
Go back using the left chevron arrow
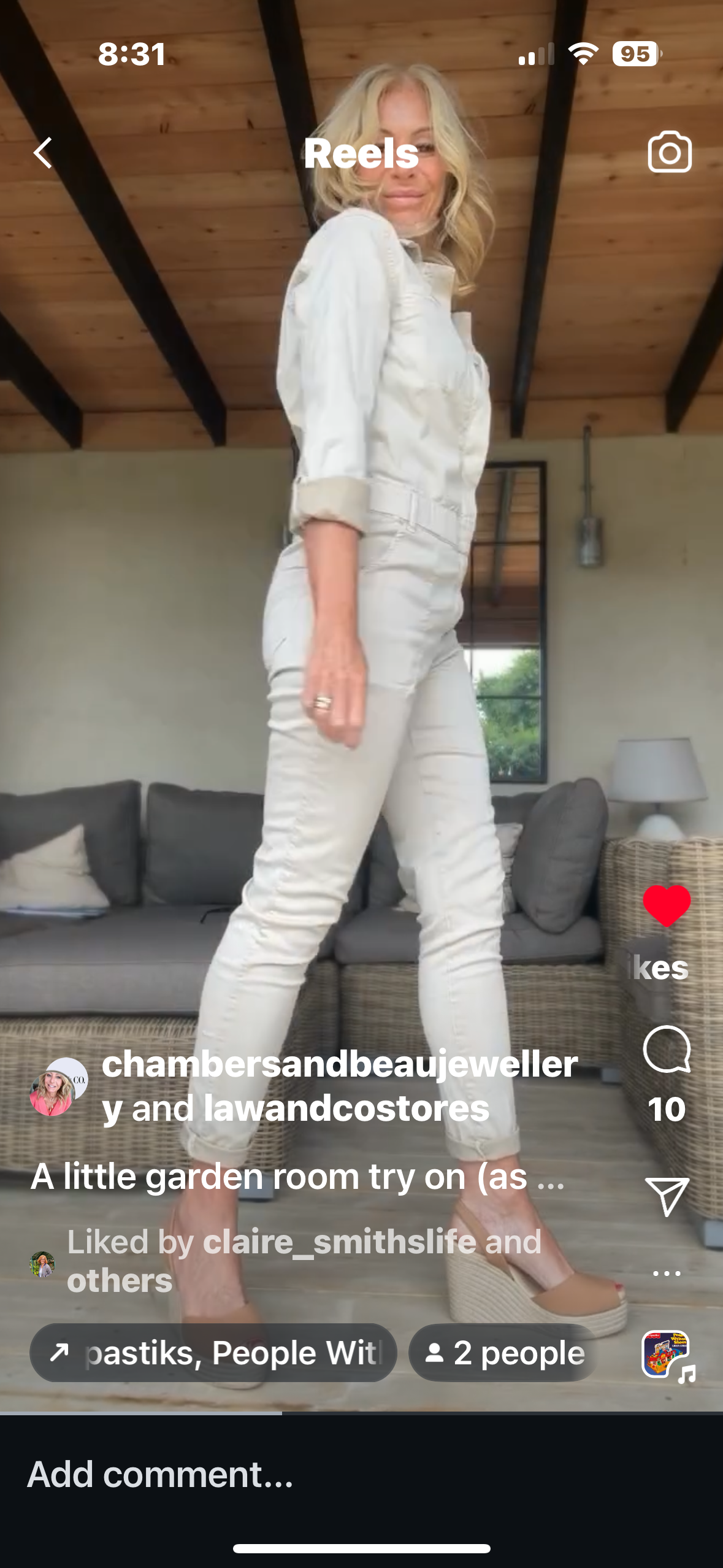44,153
